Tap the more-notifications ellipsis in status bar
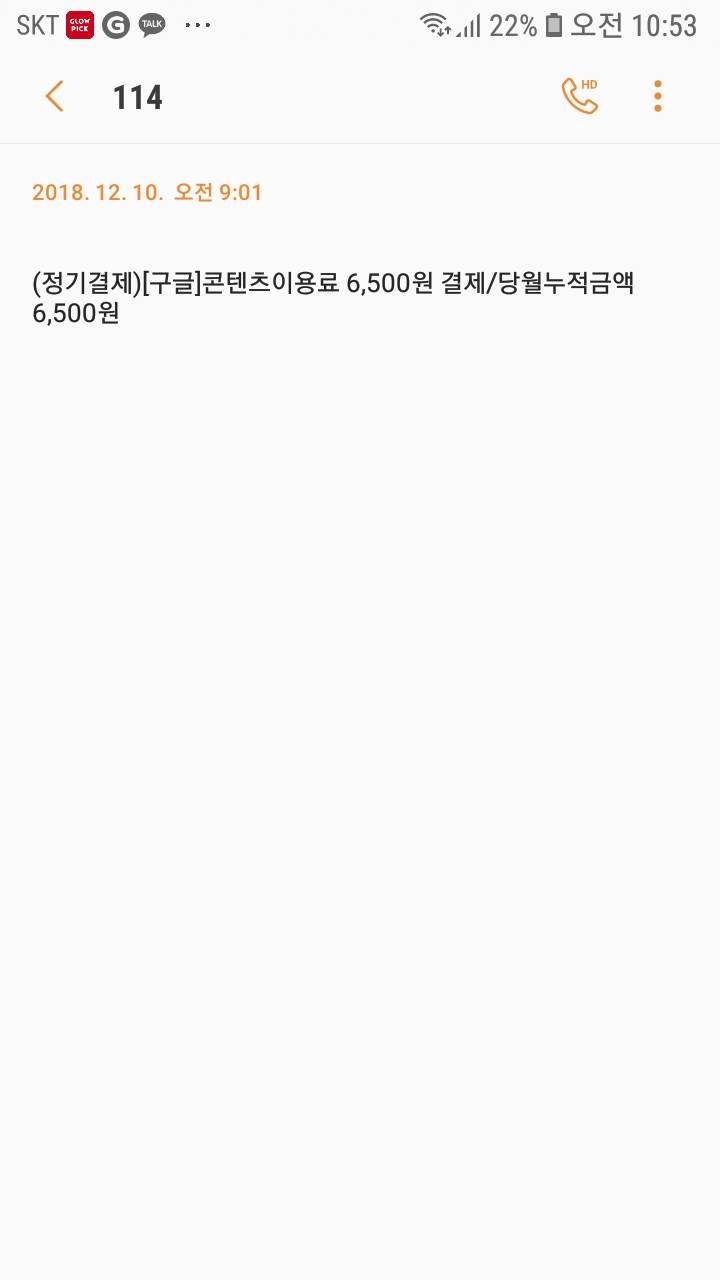This screenshot has width=720, height=1280. (196, 24)
